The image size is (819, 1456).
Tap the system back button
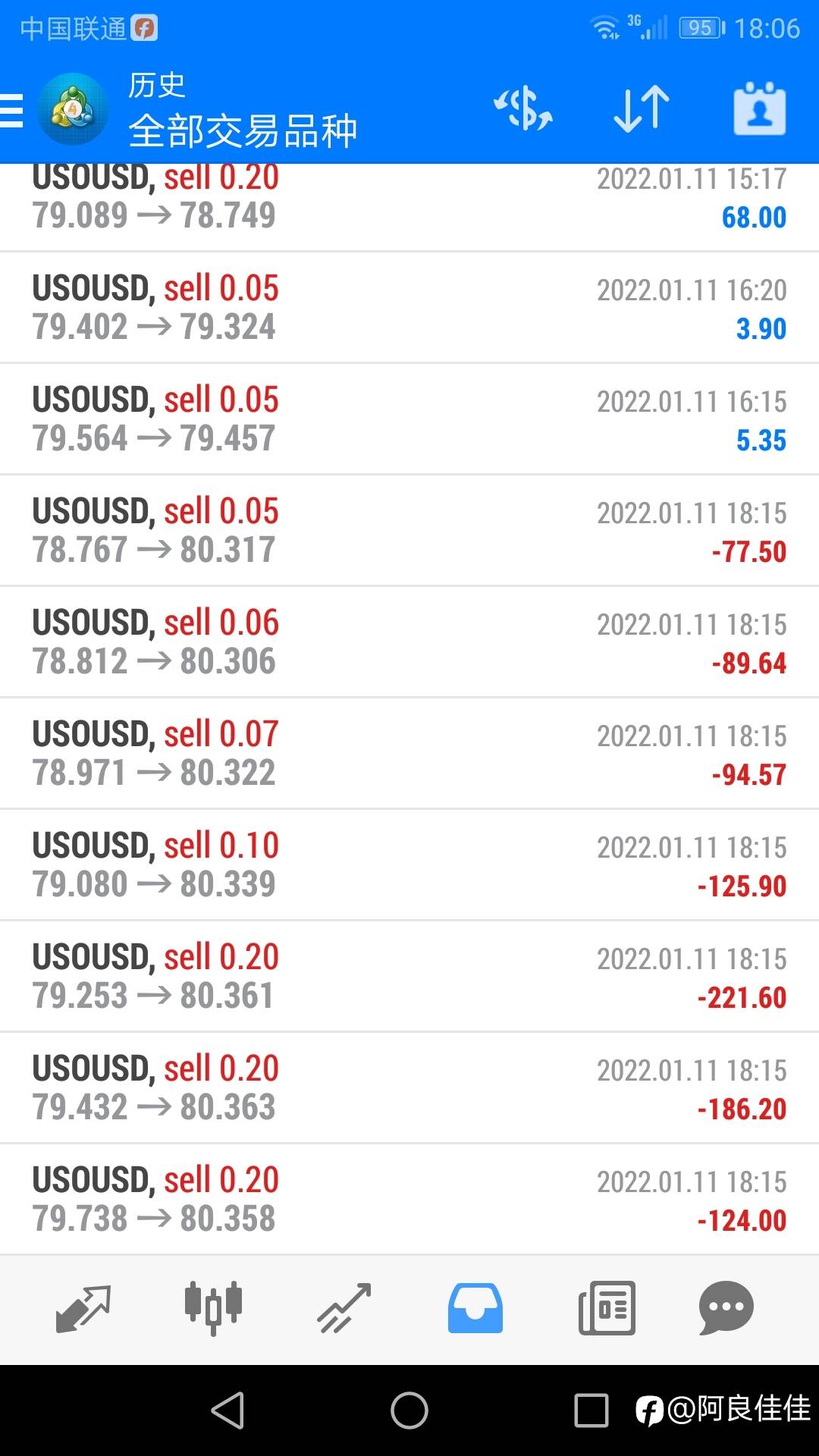point(227,1410)
